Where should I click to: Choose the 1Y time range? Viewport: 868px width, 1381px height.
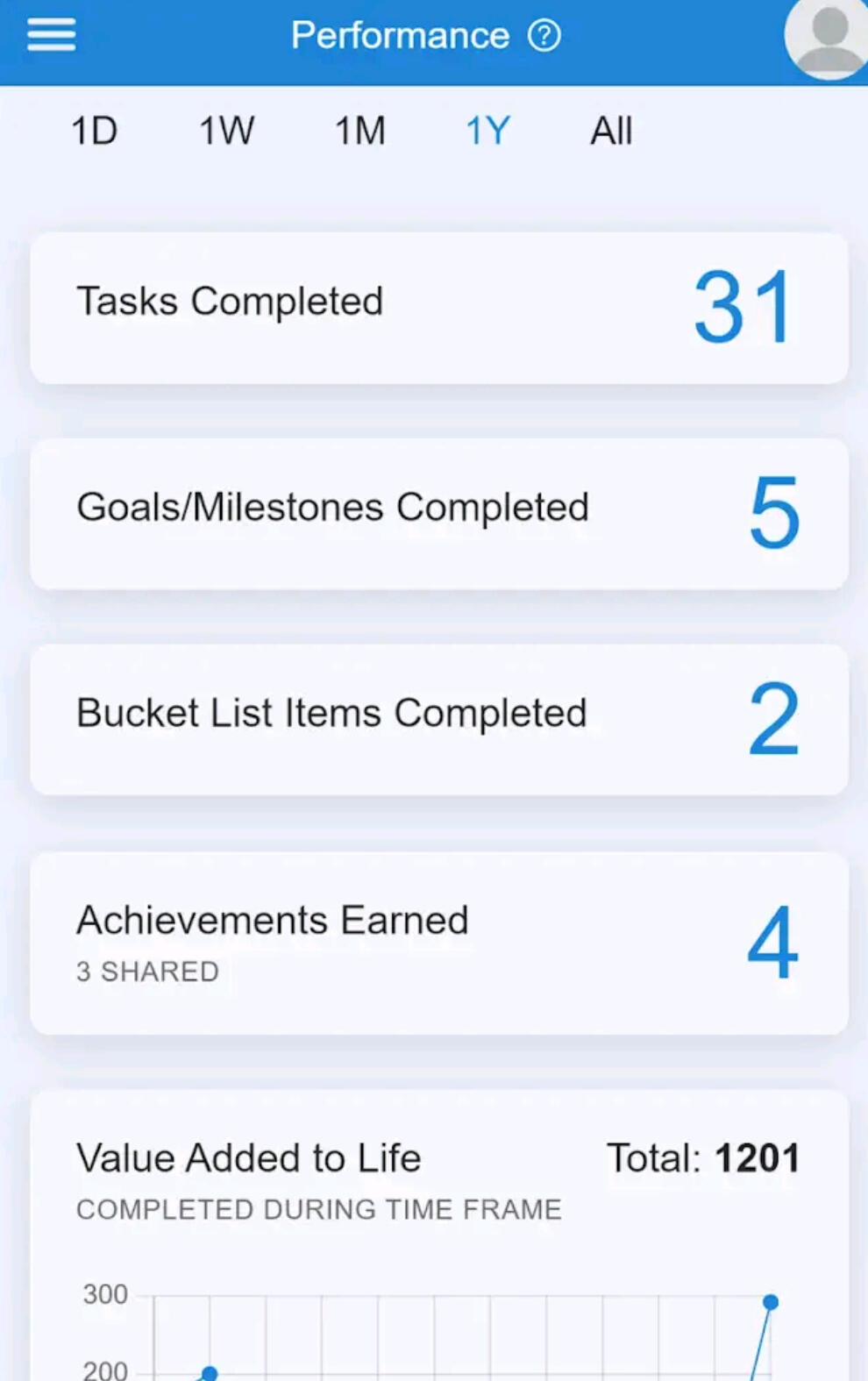(x=487, y=132)
